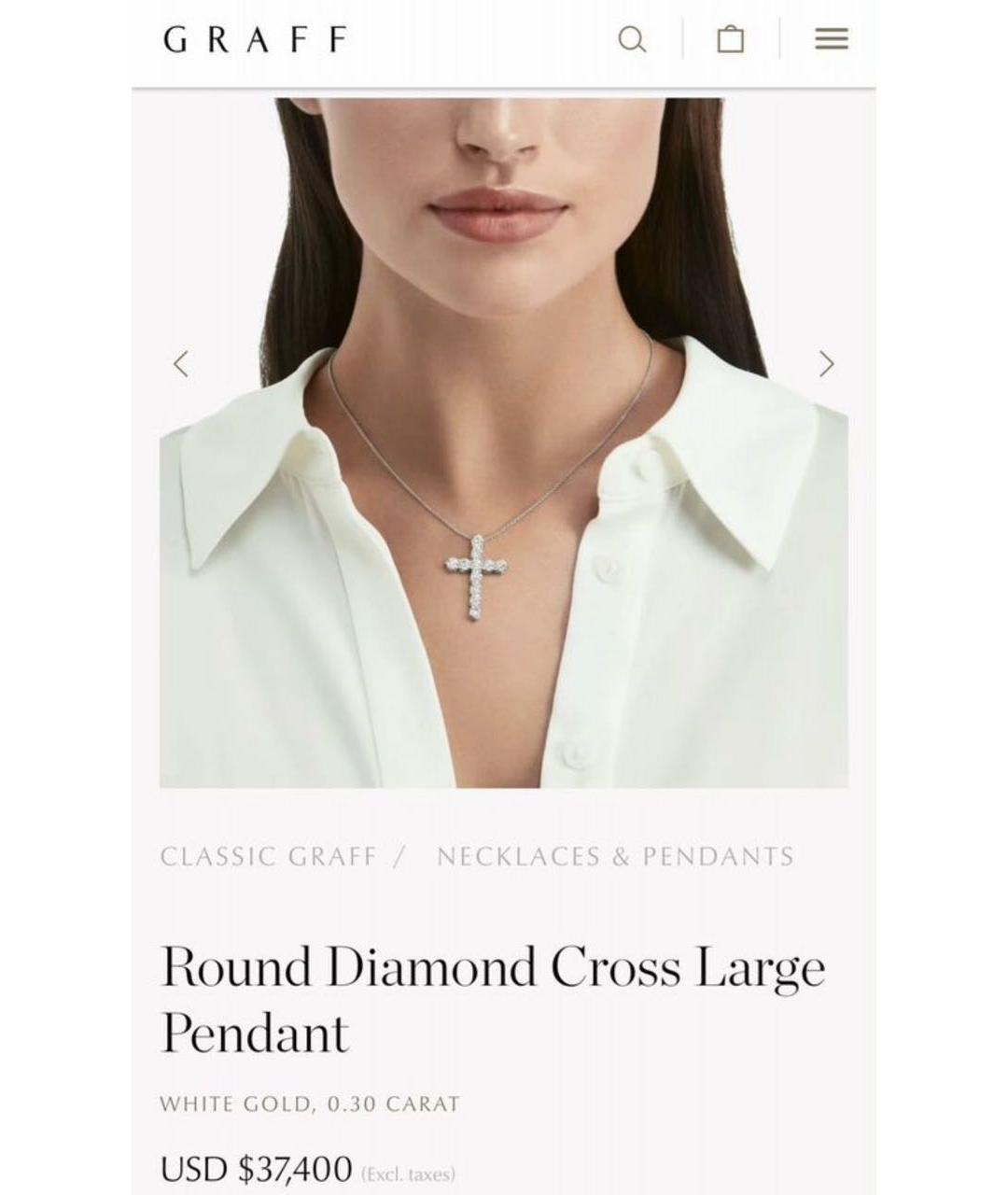Go to the Classic Graff breadcrumb
This screenshot has width=1008, height=1195.
click(269, 856)
